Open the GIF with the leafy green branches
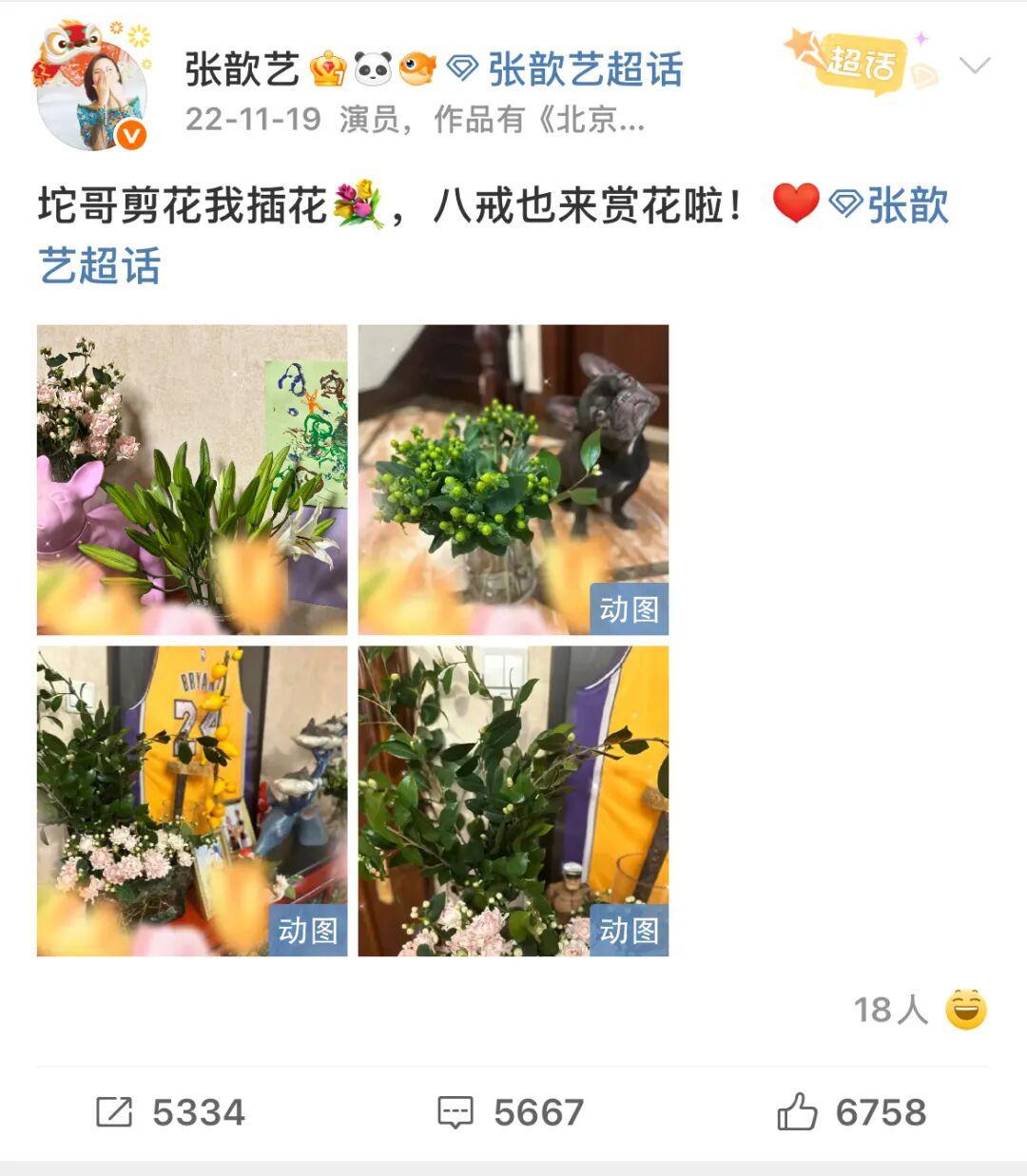 (x=513, y=800)
